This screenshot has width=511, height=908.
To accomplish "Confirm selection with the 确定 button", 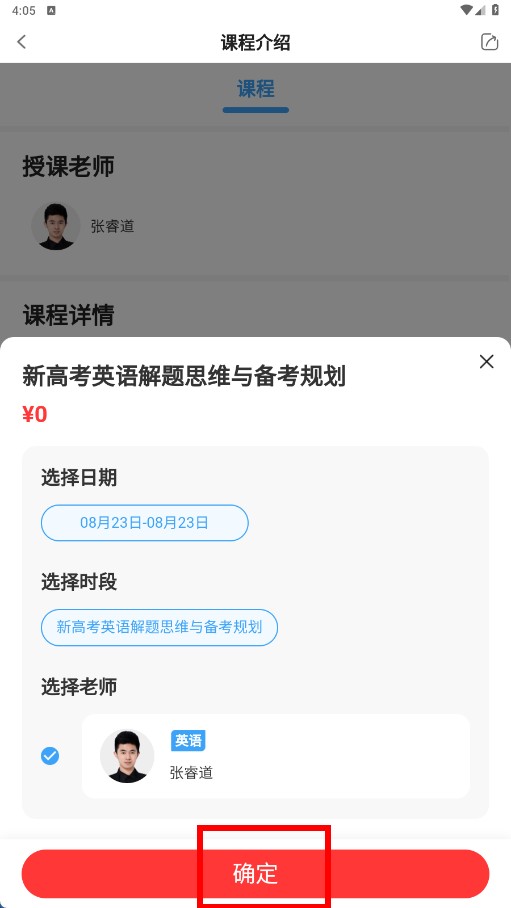I will point(256,874).
